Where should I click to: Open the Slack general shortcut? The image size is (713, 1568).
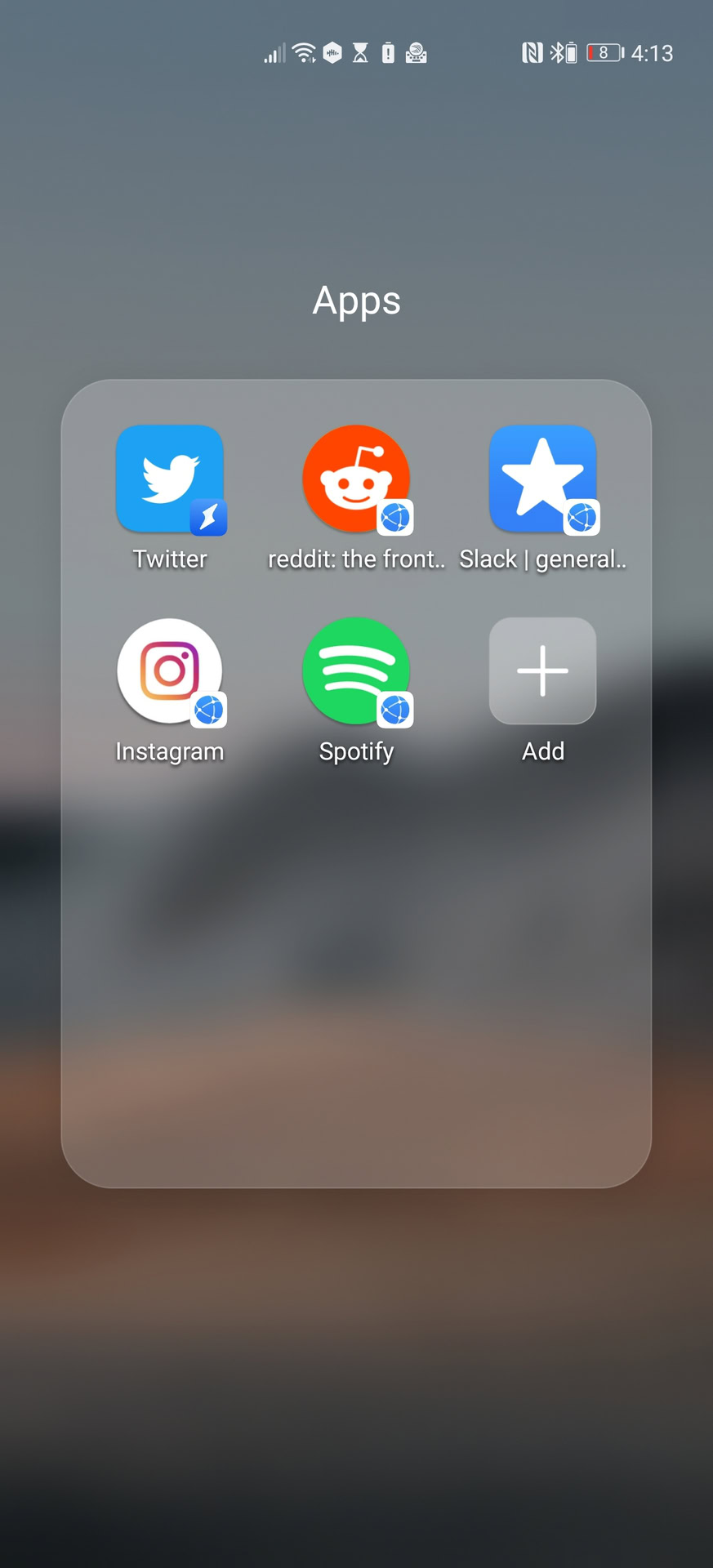click(542, 479)
